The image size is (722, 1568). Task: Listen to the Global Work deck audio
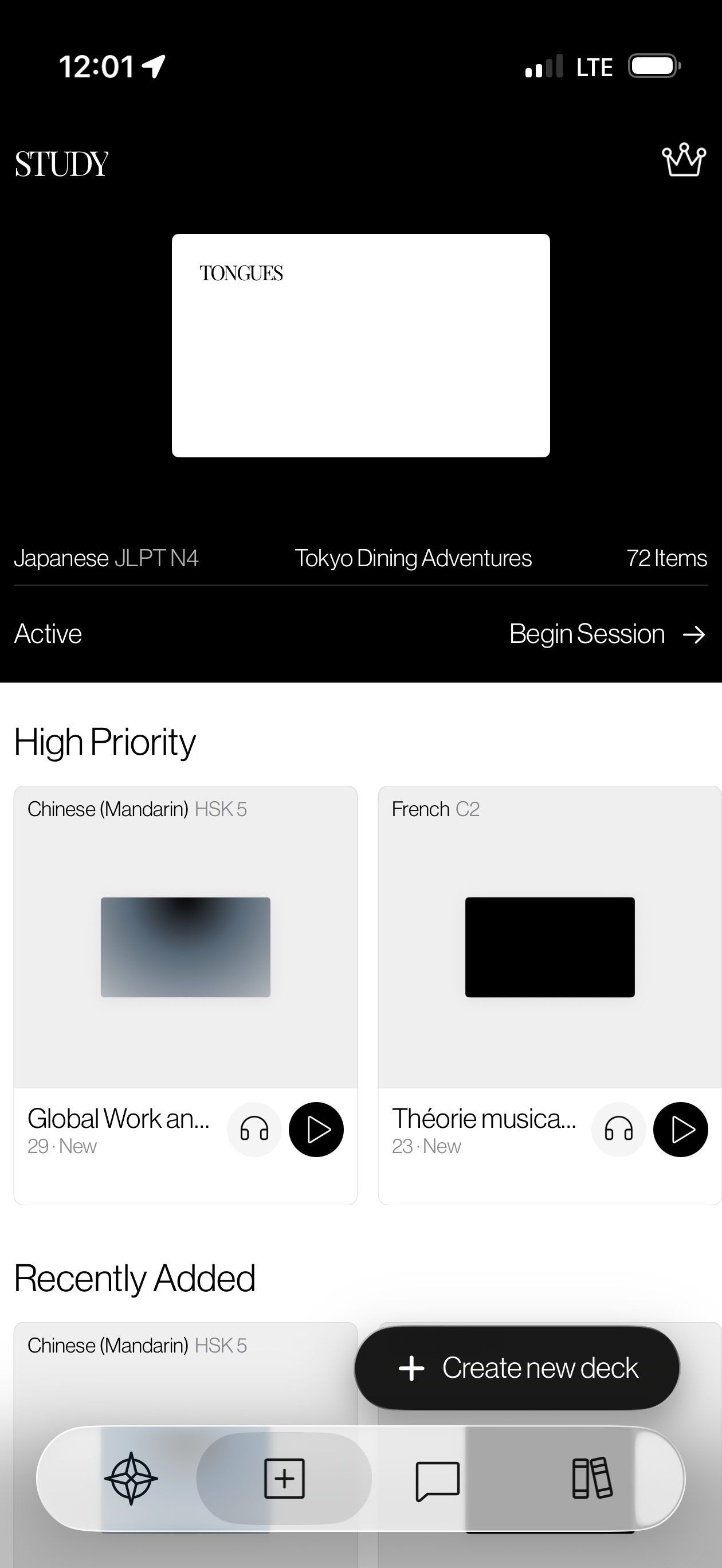[254, 1130]
